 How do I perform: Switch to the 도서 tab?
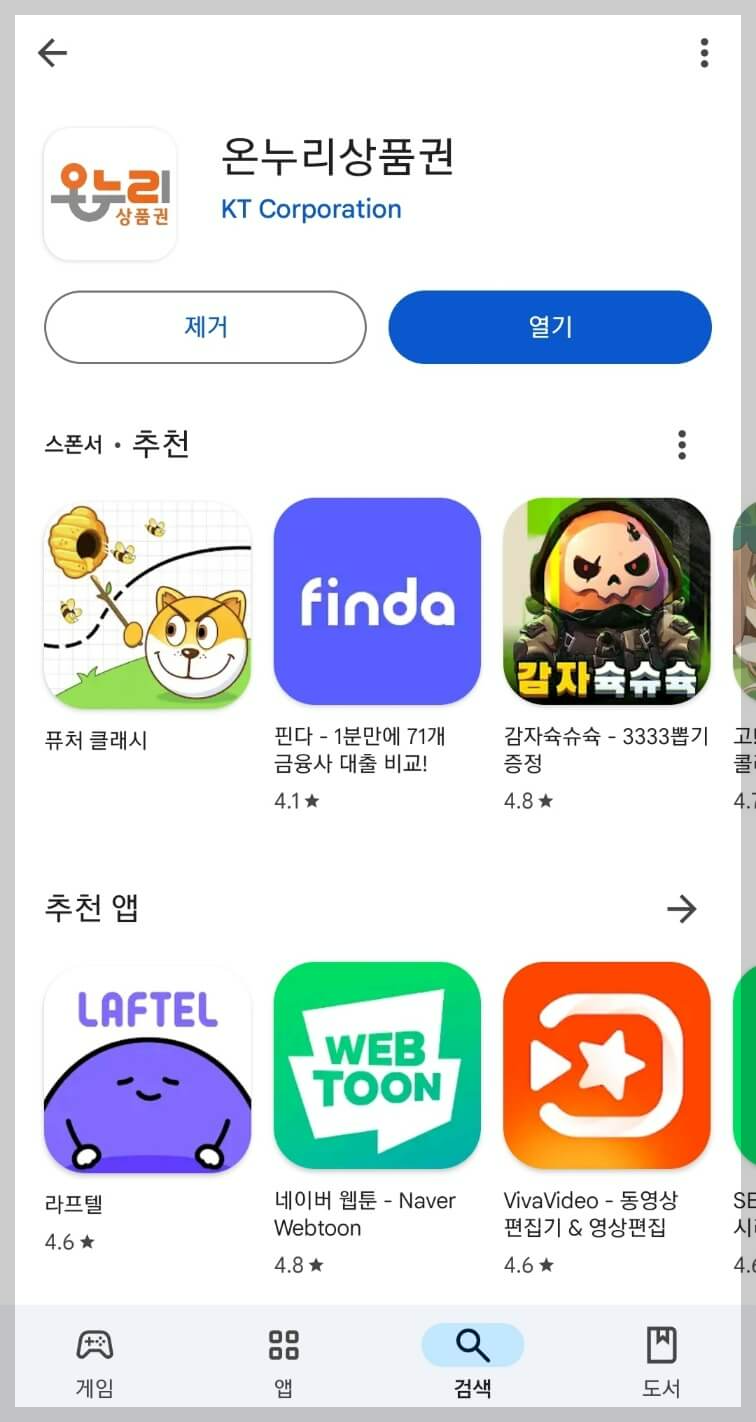(x=662, y=1360)
